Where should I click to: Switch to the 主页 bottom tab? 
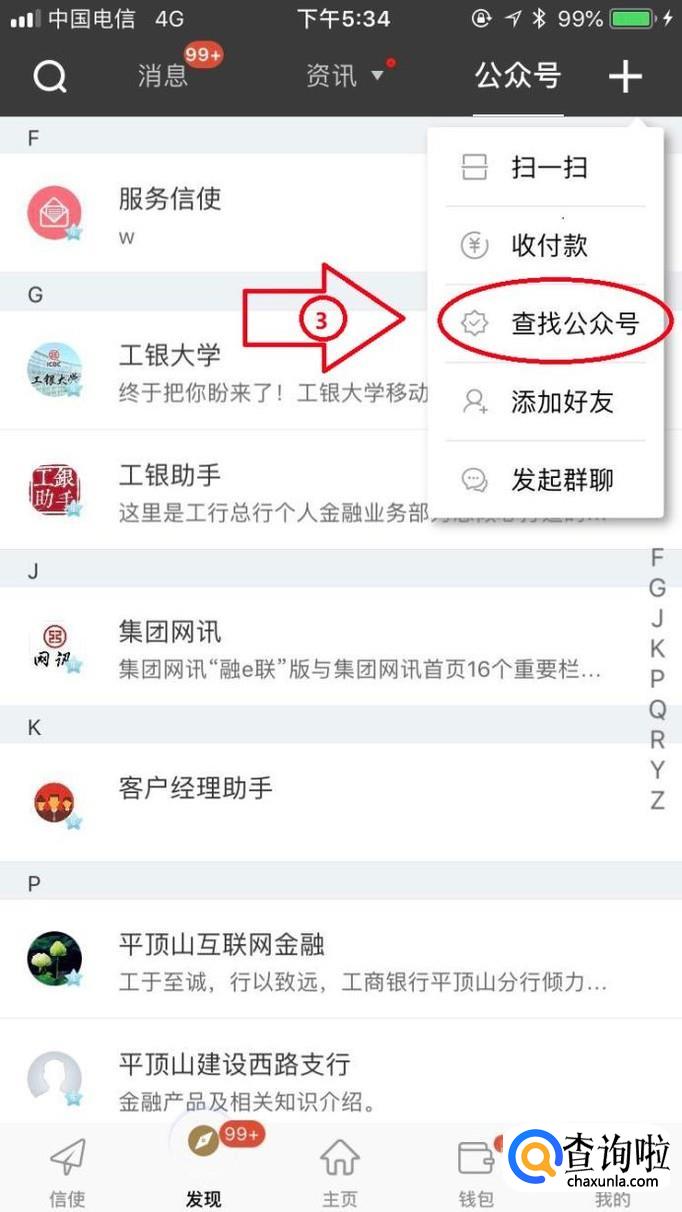click(340, 1172)
